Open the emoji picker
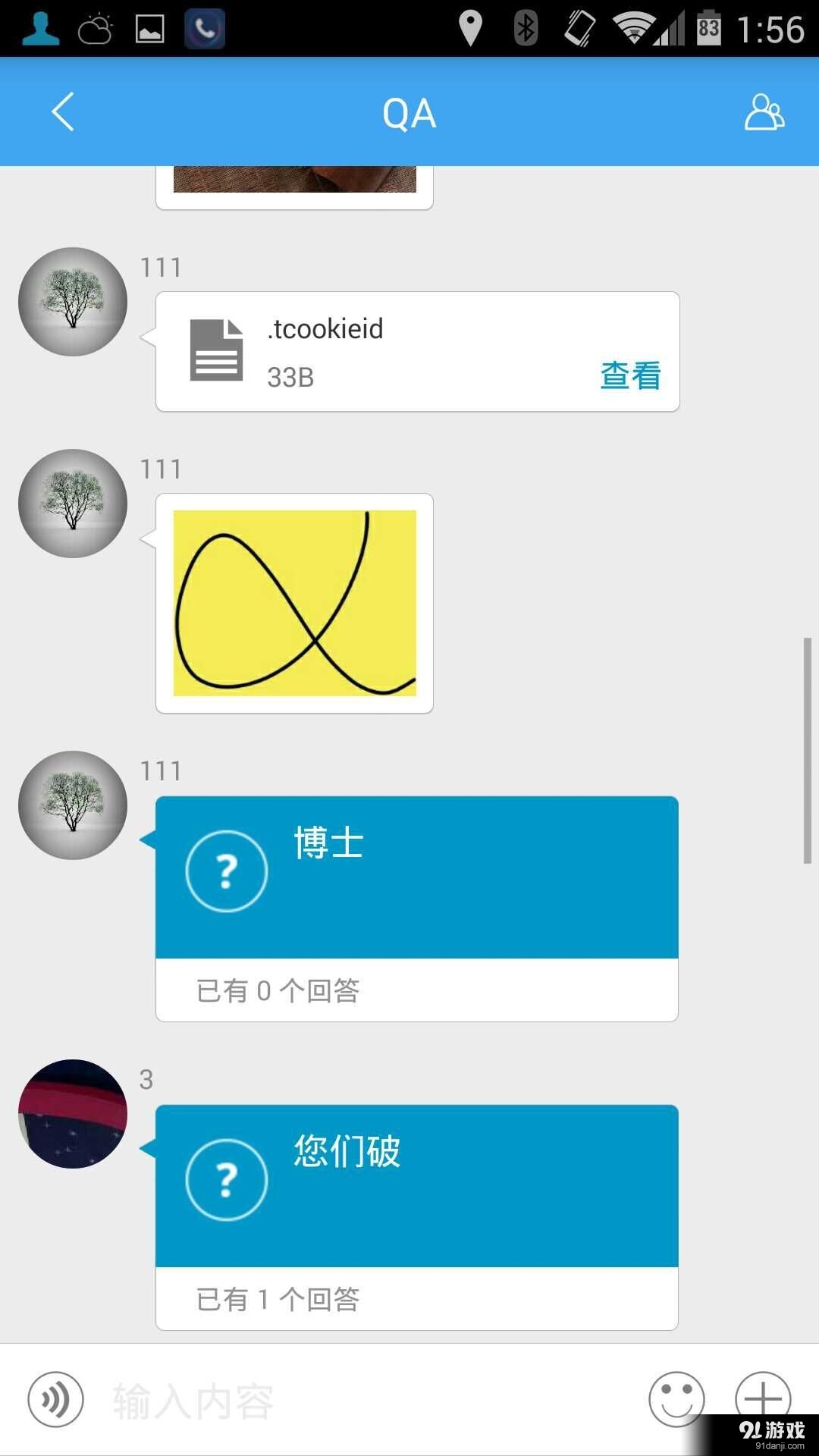The image size is (819, 1456). [x=676, y=1398]
